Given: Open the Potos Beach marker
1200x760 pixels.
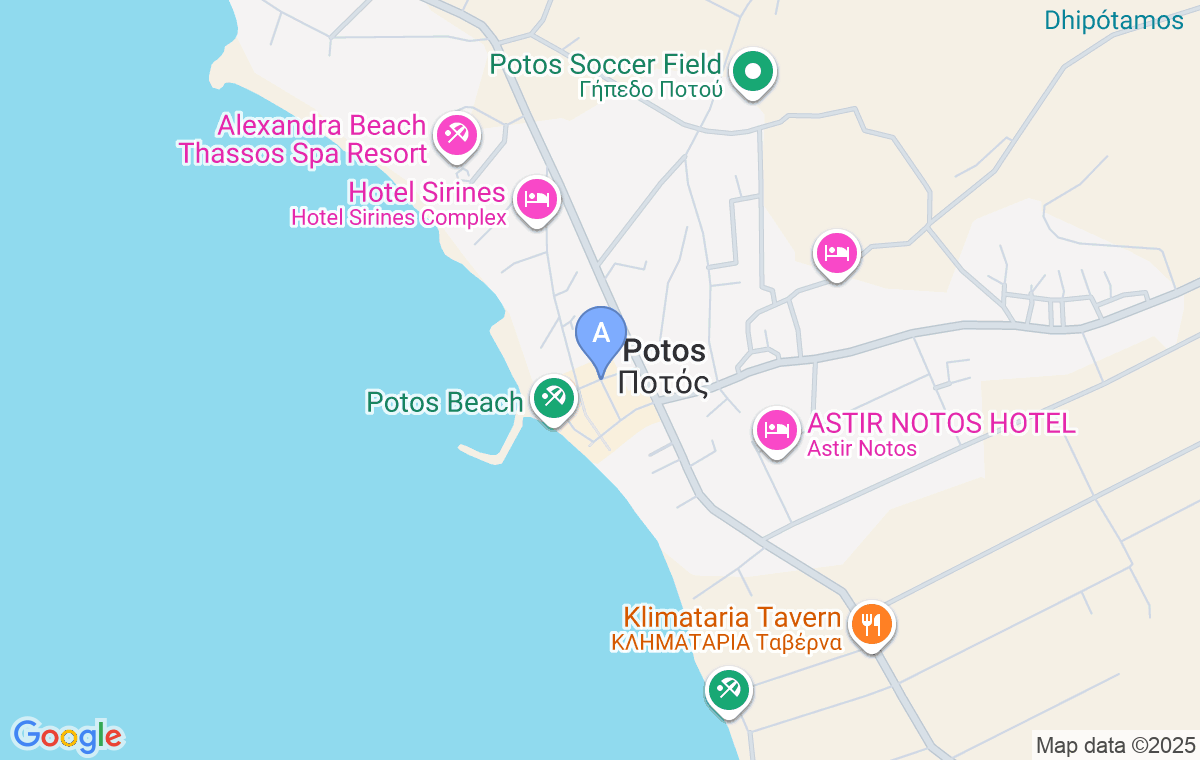Looking at the screenshot, I should (x=553, y=399).
